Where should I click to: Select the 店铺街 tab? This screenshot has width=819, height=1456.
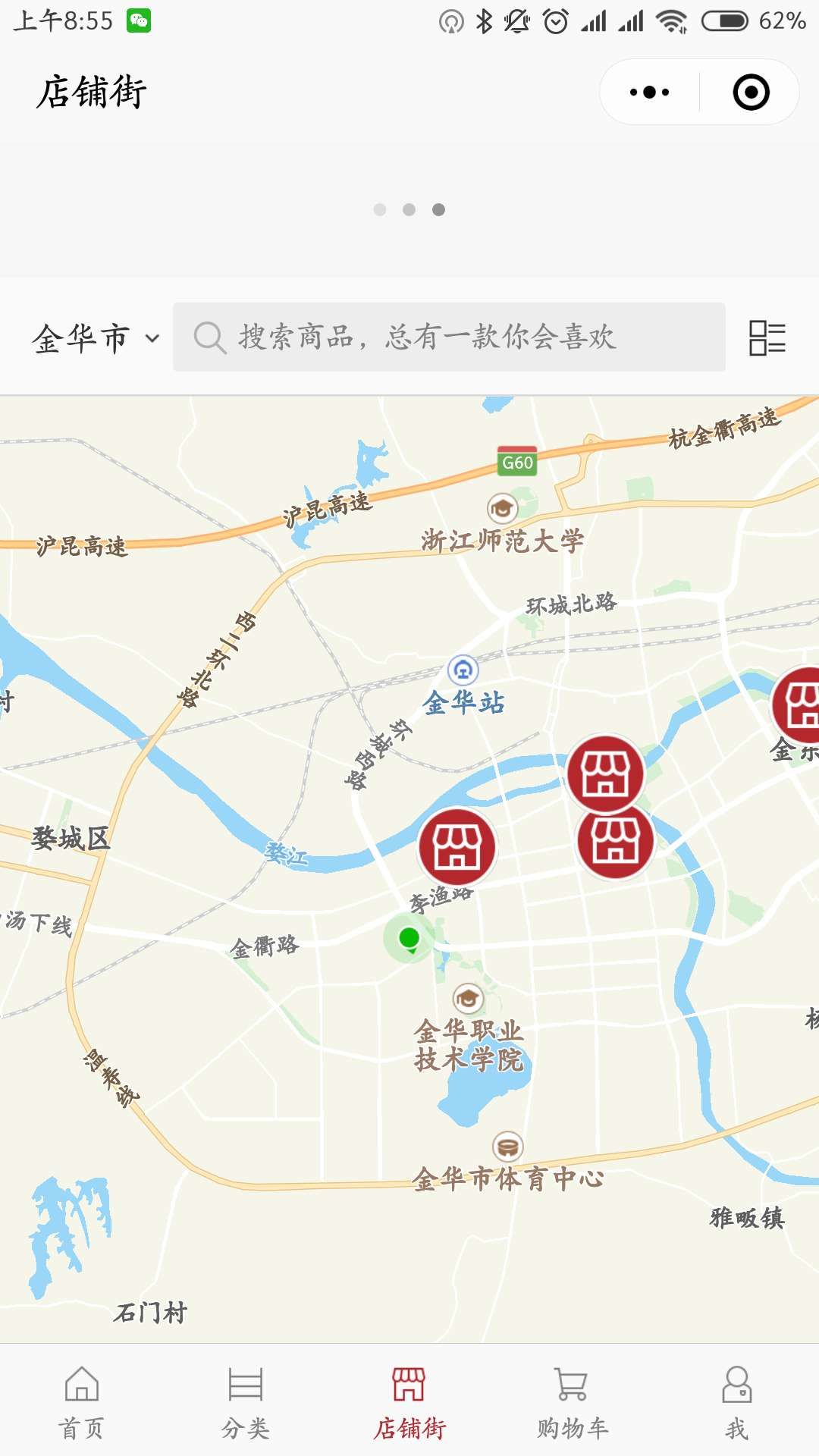click(409, 1403)
